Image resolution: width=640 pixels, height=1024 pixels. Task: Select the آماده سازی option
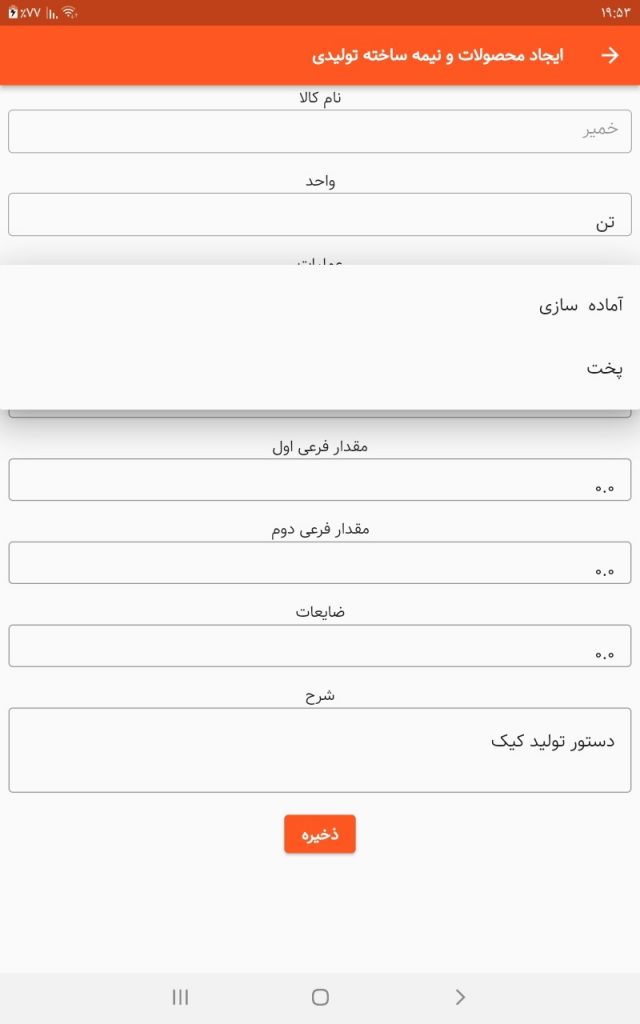coord(580,306)
